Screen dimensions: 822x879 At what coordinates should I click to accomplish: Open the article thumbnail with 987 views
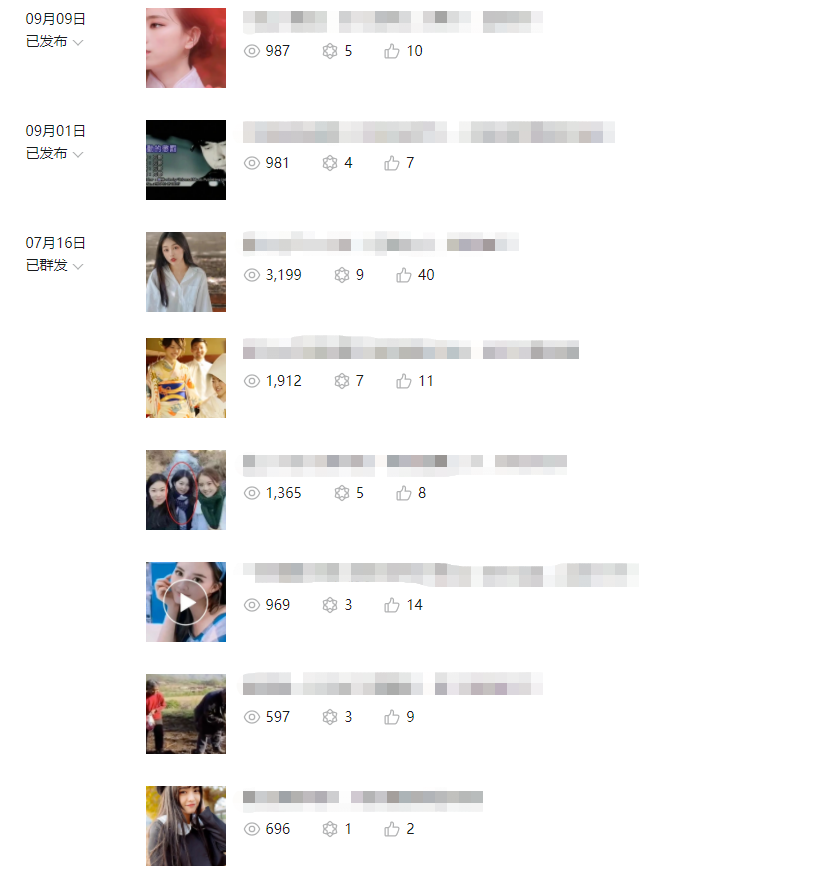(186, 48)
